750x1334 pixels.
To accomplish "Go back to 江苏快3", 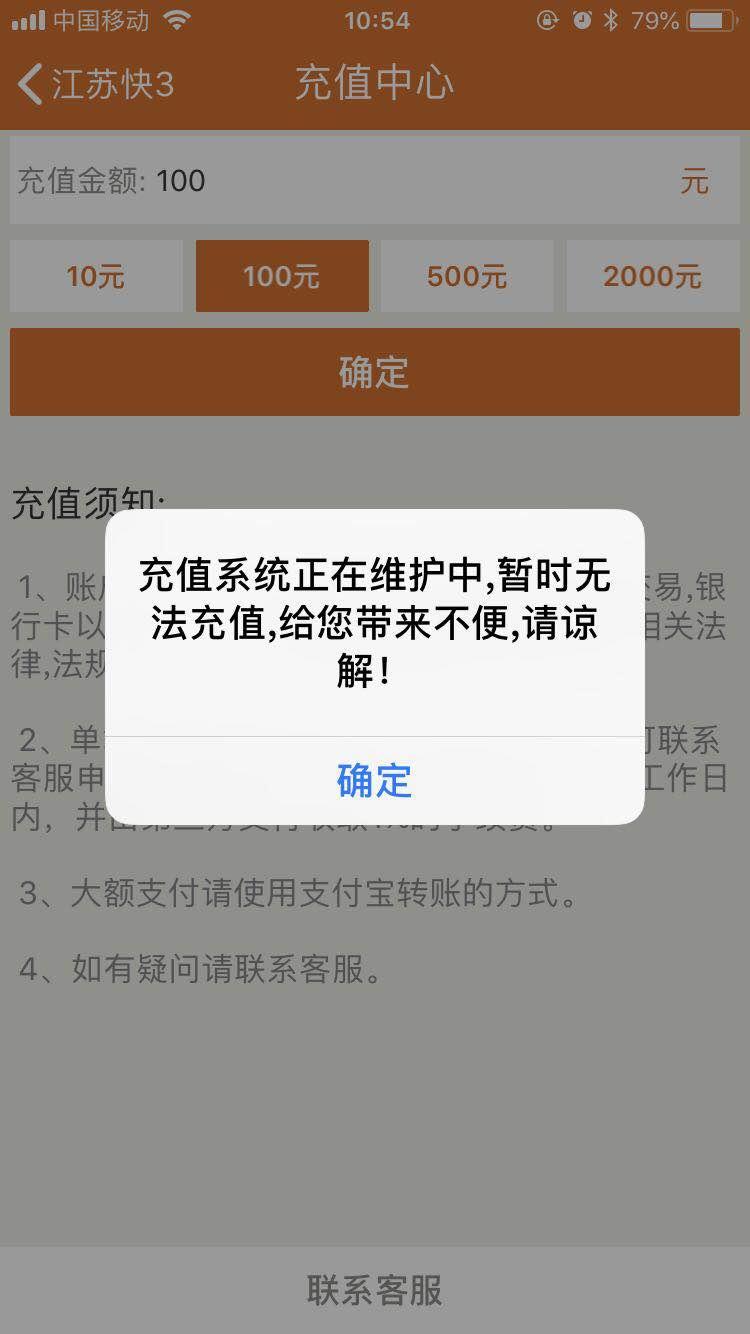I will coord(97,84).
